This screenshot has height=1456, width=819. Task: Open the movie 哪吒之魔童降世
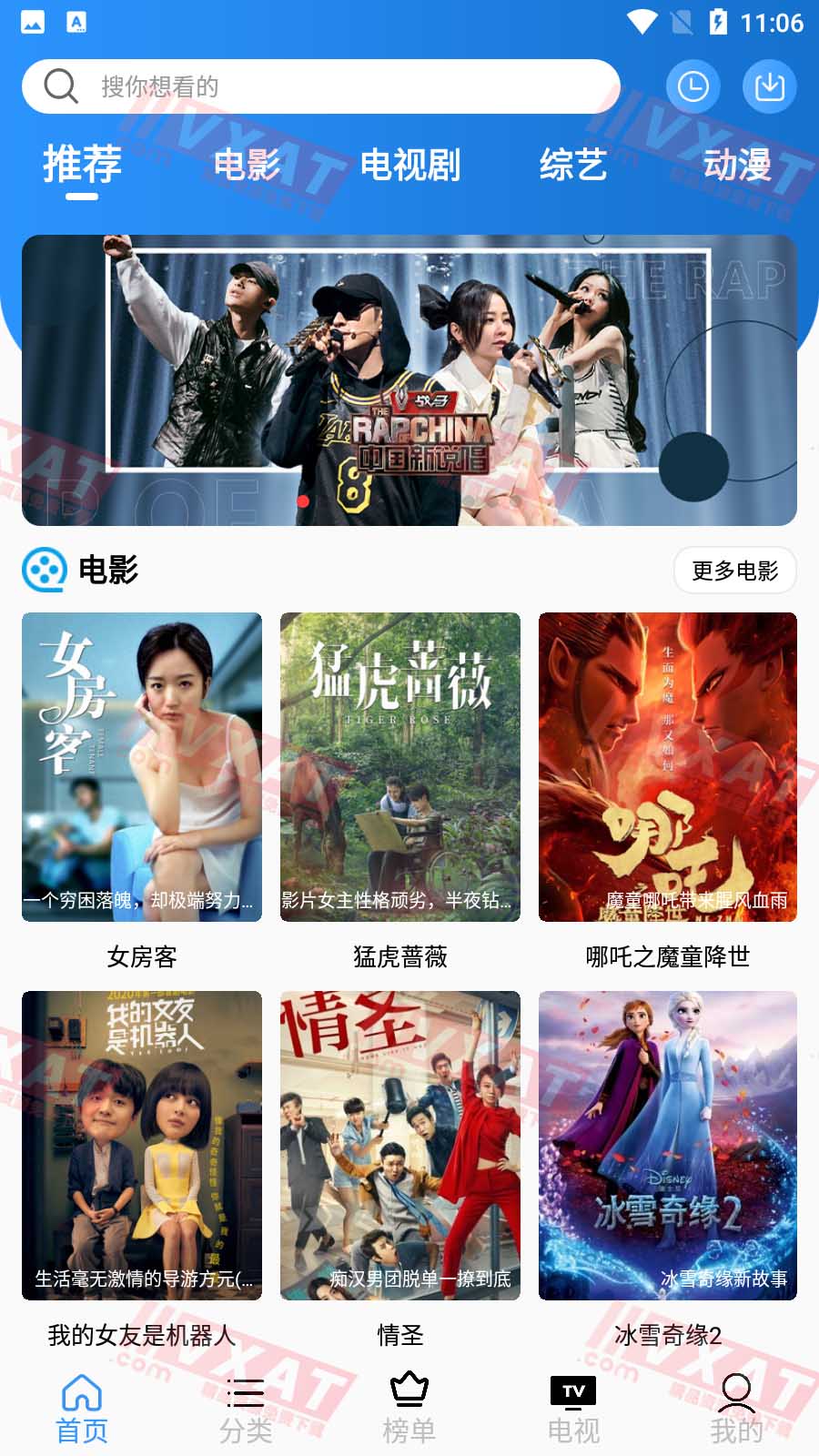(668, 767)
